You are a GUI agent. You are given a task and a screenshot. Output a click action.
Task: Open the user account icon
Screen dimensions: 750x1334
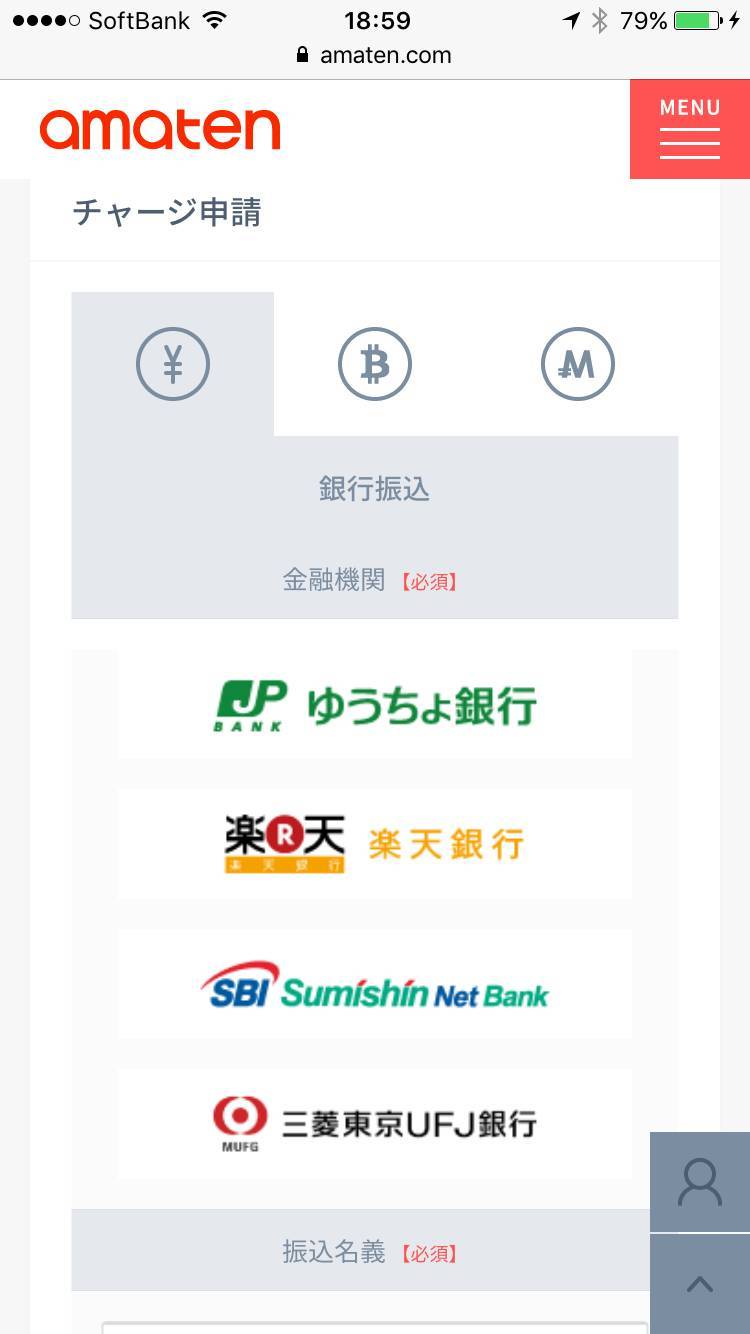tap(699, 1182)
